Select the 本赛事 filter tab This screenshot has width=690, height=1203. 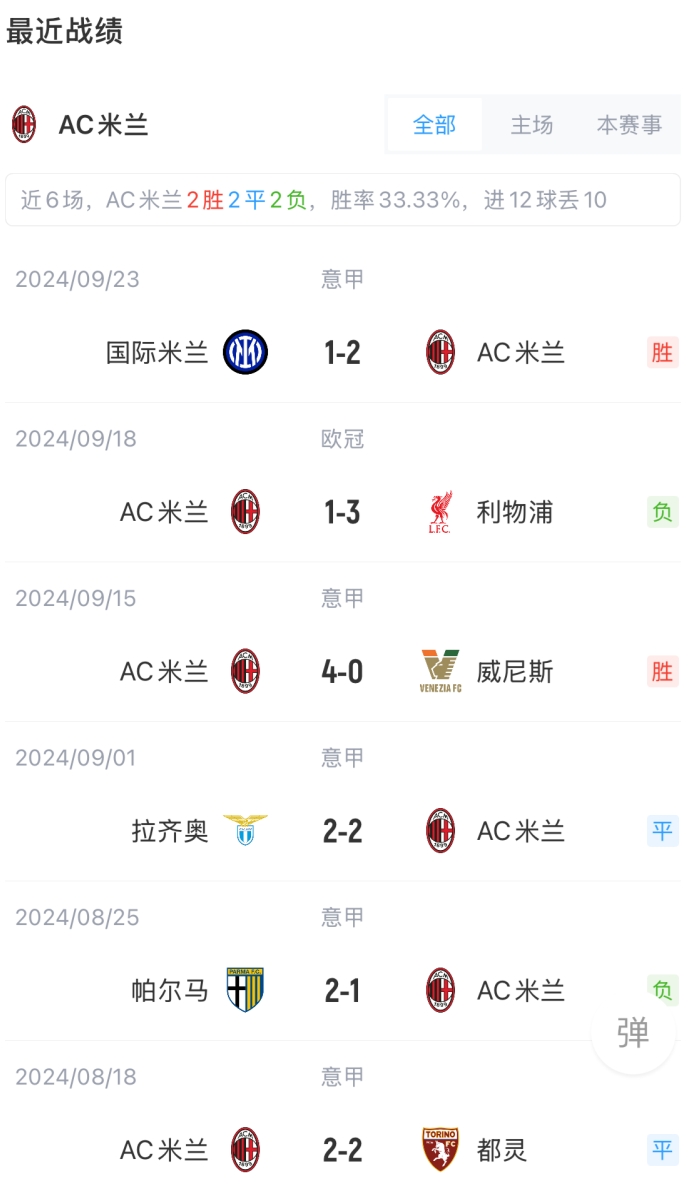tap(629, 125)
